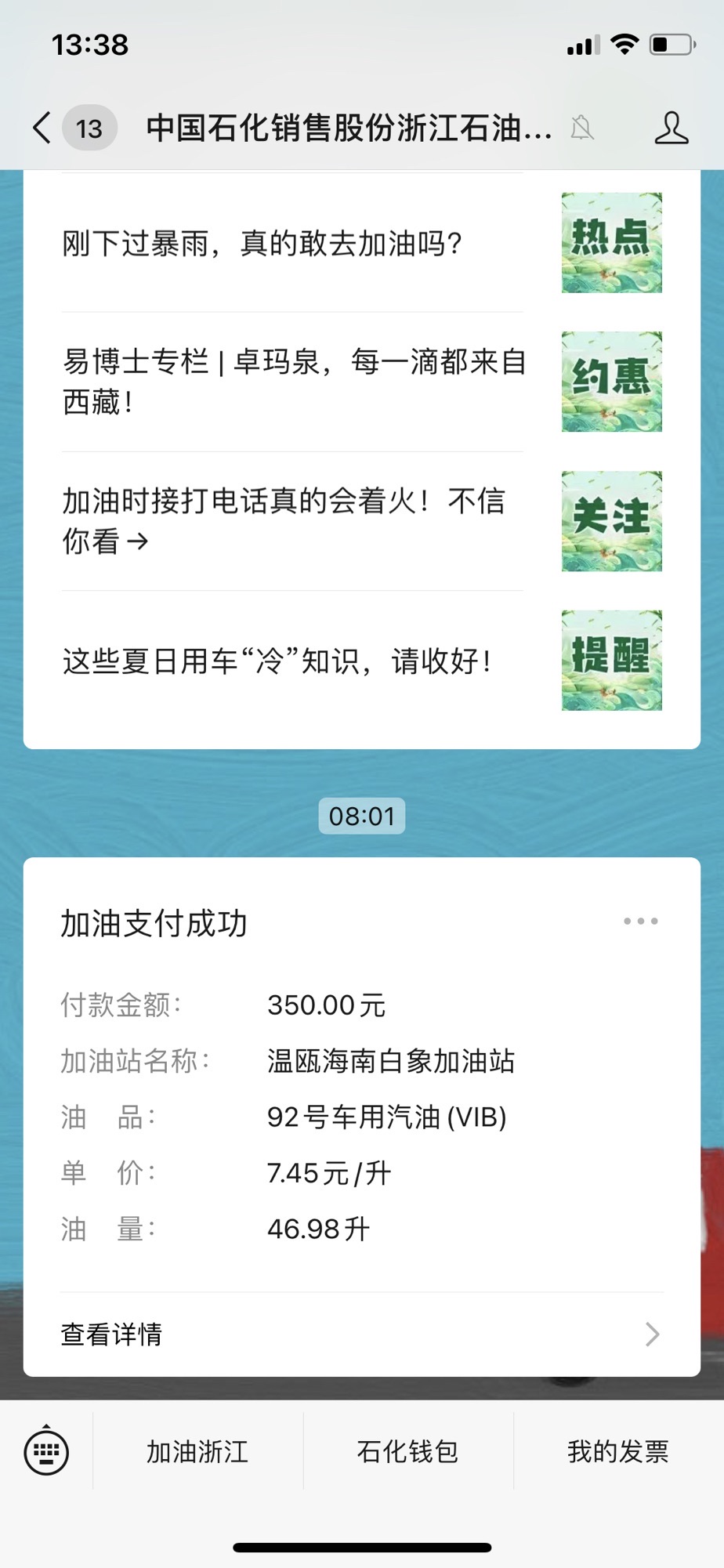Open the 石化钱包 menu
Image resolution: width=724 pixels, height=1568 pixels.
coord(407,1451)
